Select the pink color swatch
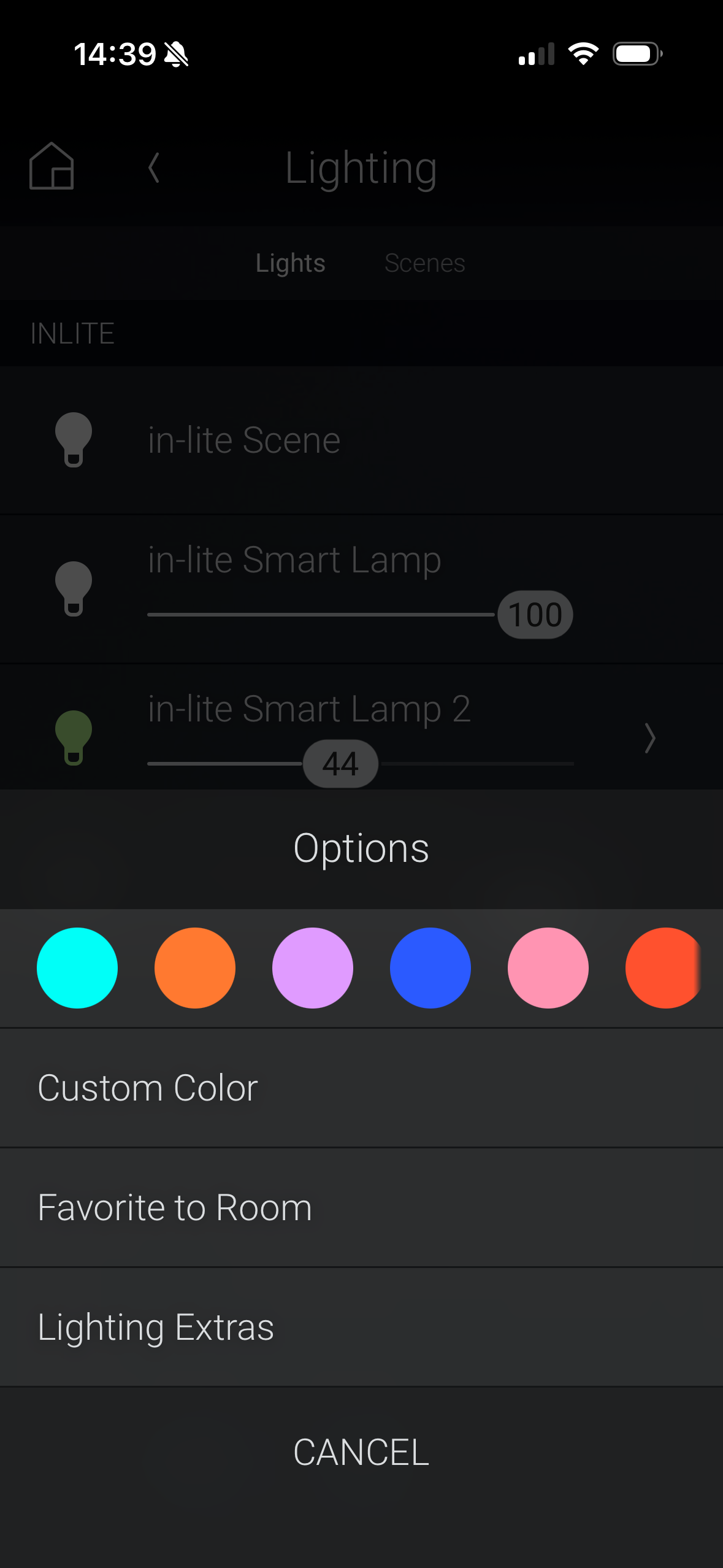The height and width of the screenshot is (1568, 723). [548, 967]
